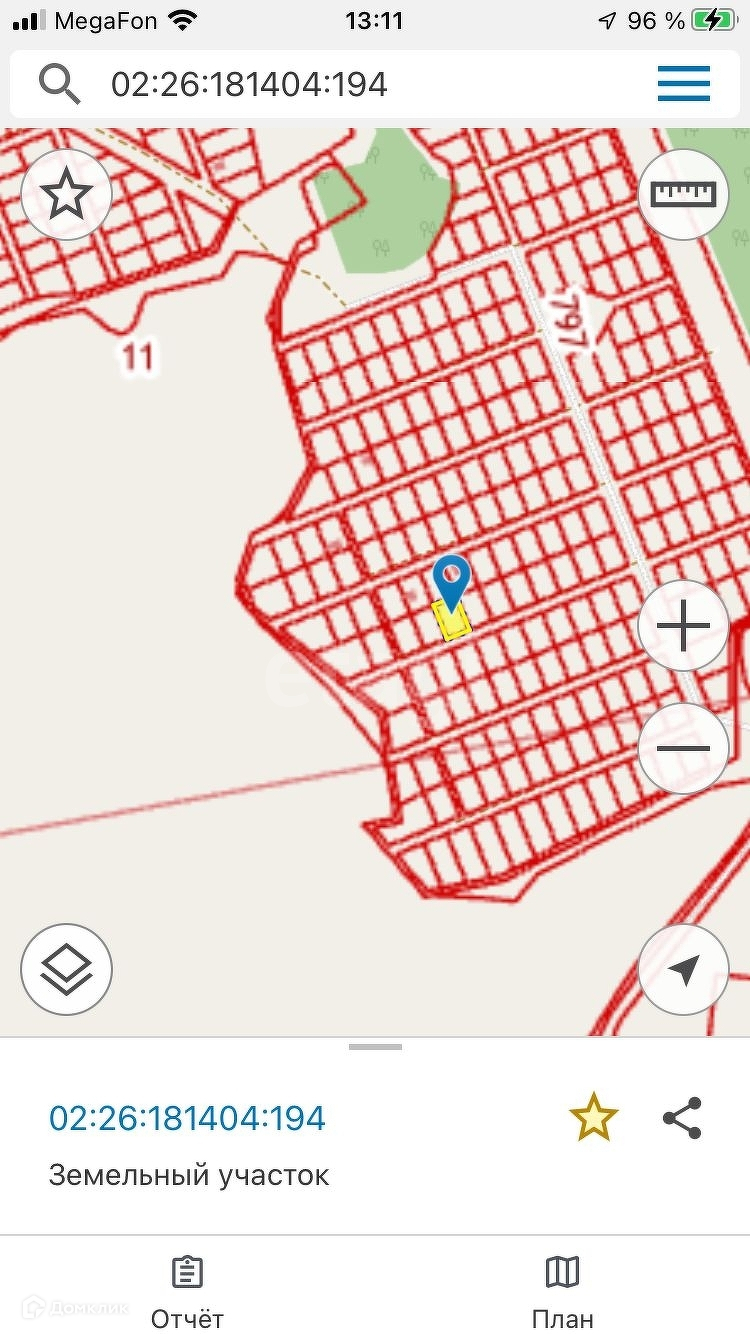The height and width of the screenshot is (1334, 750).
Task: Zoom out with the minus button
Action: [684, 748]
